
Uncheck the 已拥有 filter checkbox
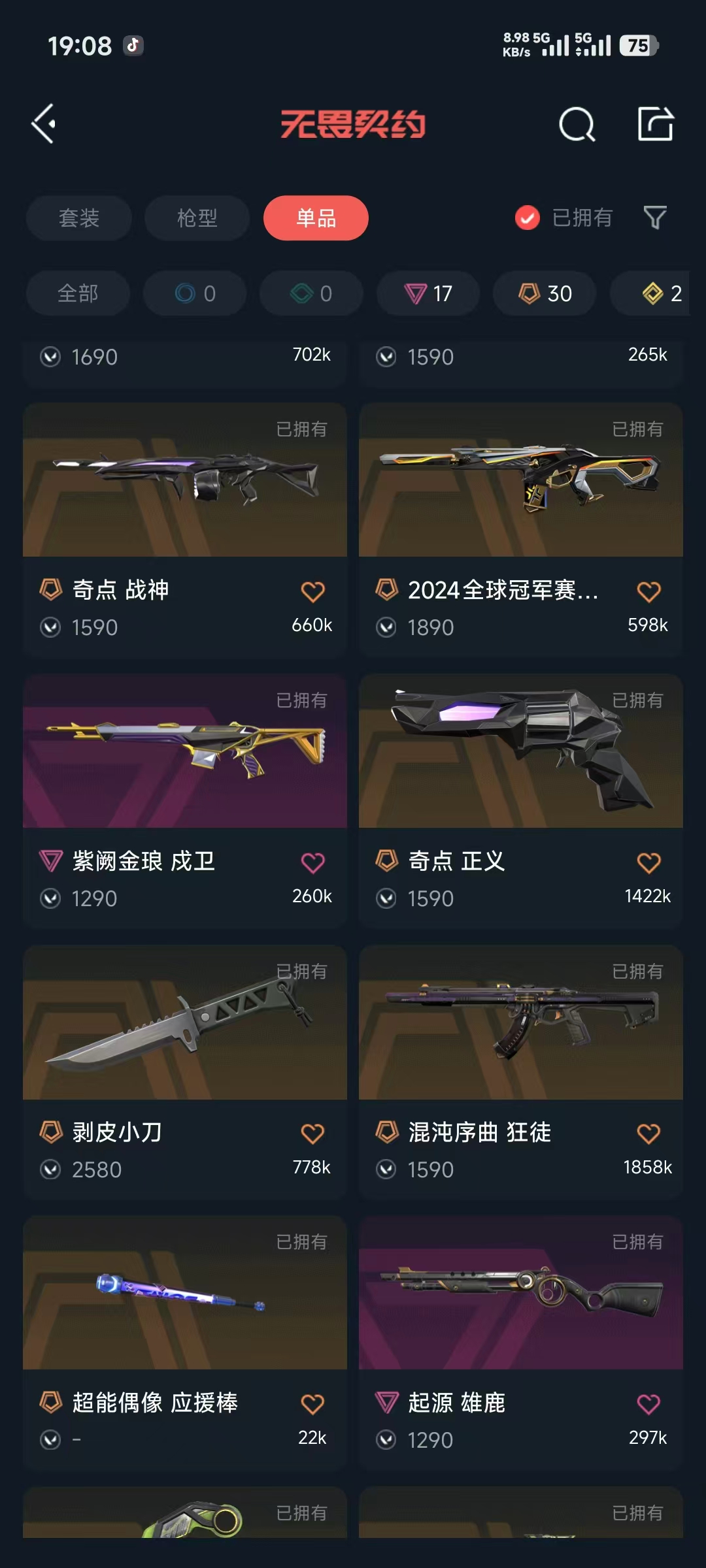528,218
